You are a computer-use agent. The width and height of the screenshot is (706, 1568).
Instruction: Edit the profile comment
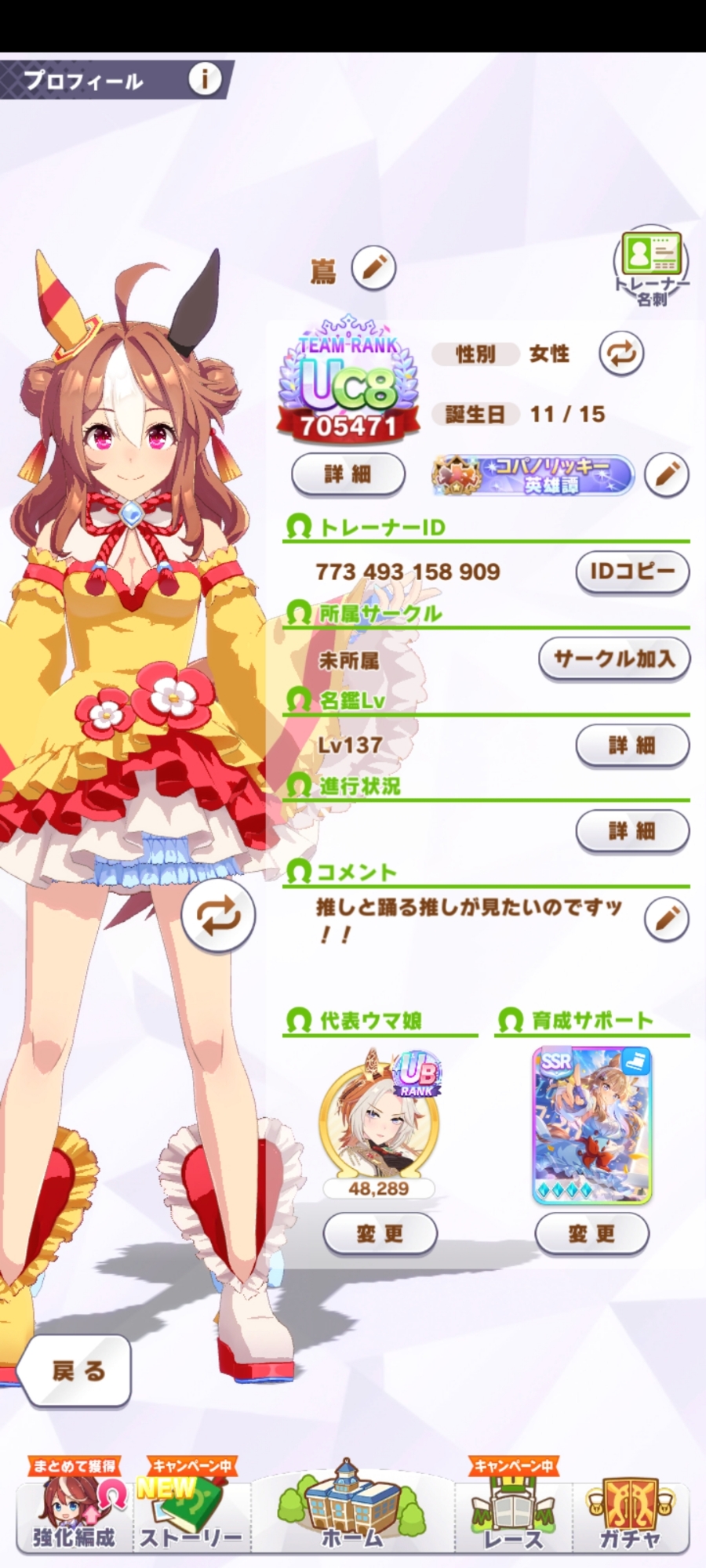pos(667,919)
